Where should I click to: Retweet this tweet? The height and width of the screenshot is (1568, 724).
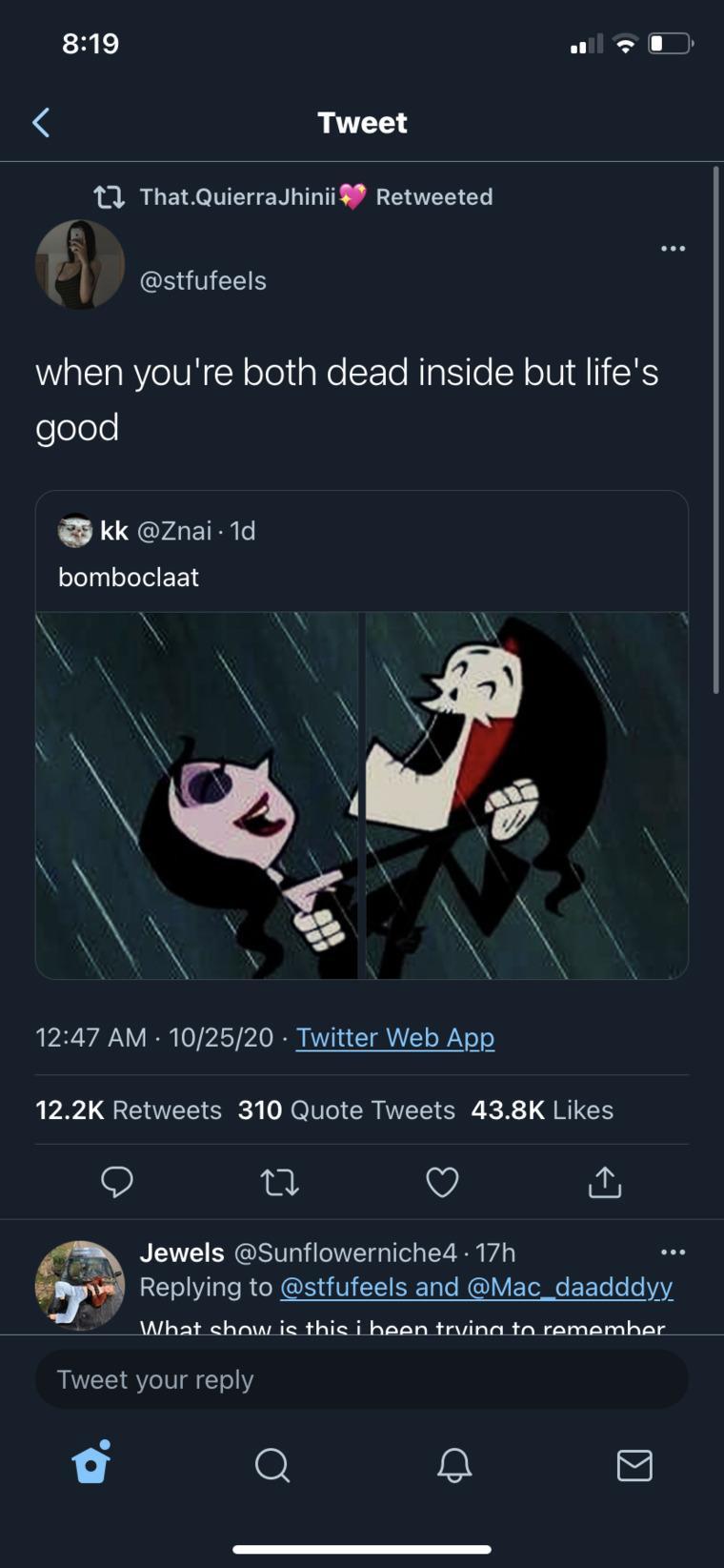[280, 1182]
